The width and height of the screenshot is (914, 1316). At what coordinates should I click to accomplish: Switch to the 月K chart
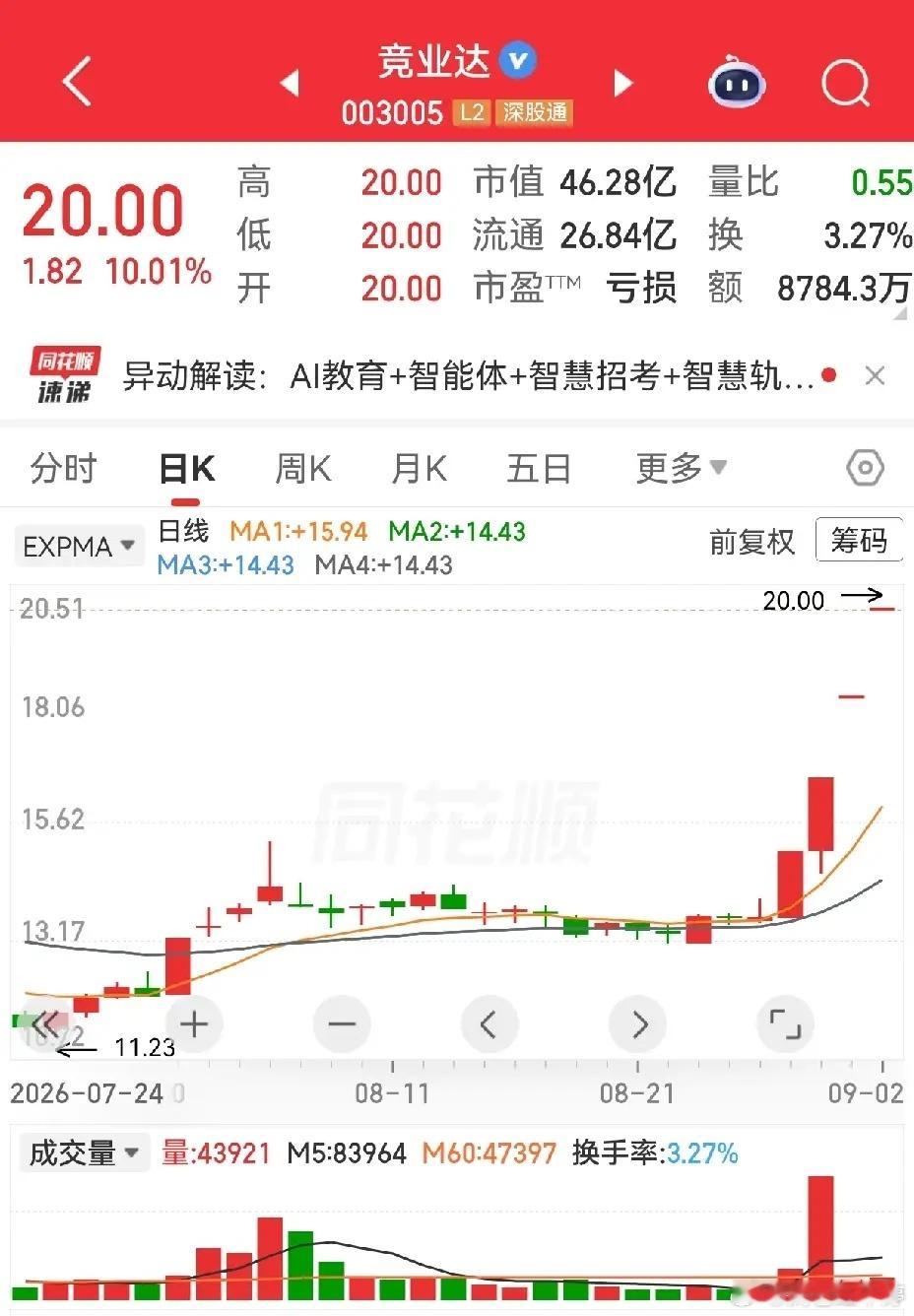[x=419, y=469]
